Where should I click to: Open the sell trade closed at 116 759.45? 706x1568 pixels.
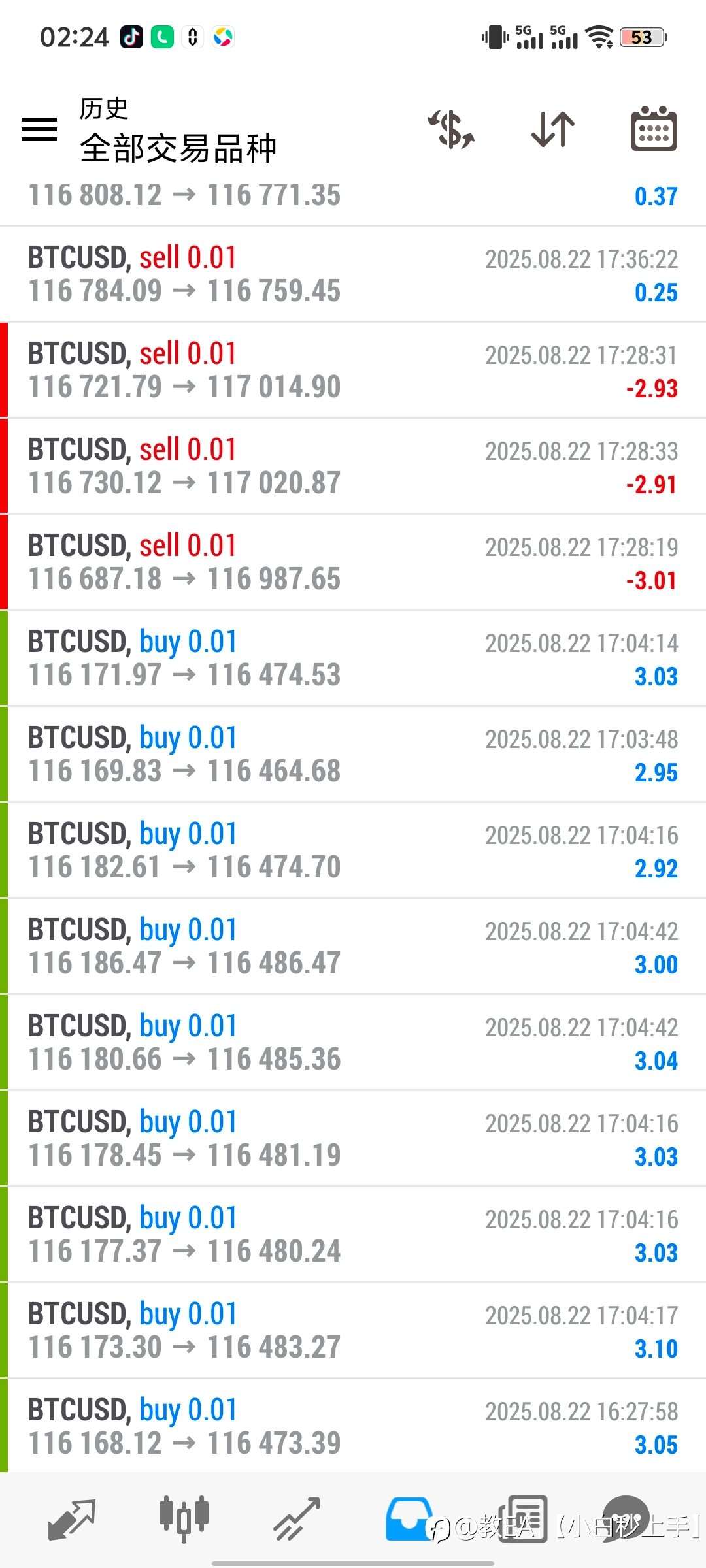coord(353,274)
